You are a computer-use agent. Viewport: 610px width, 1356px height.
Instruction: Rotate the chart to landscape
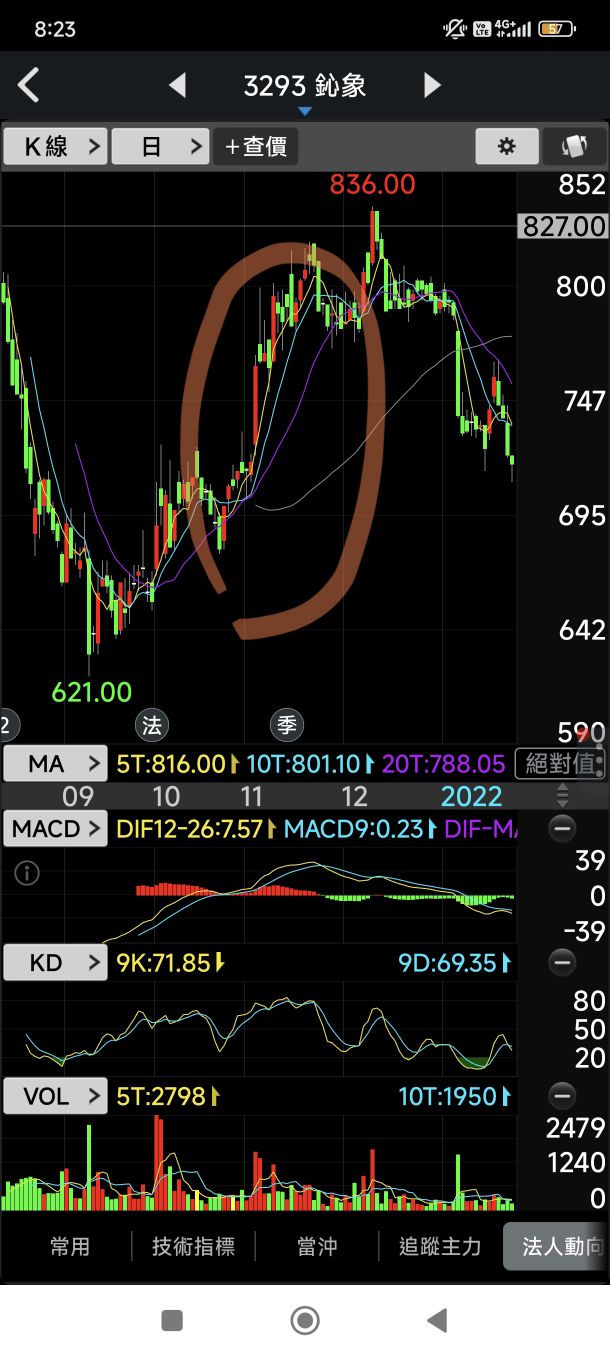point(573,147)
